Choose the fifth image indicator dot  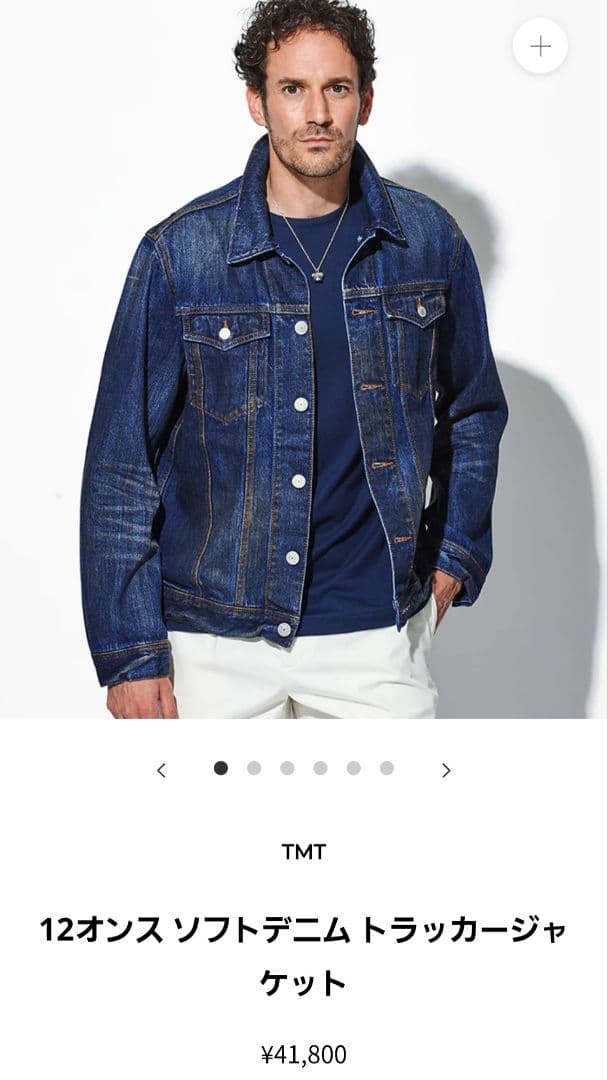(353, 768)
